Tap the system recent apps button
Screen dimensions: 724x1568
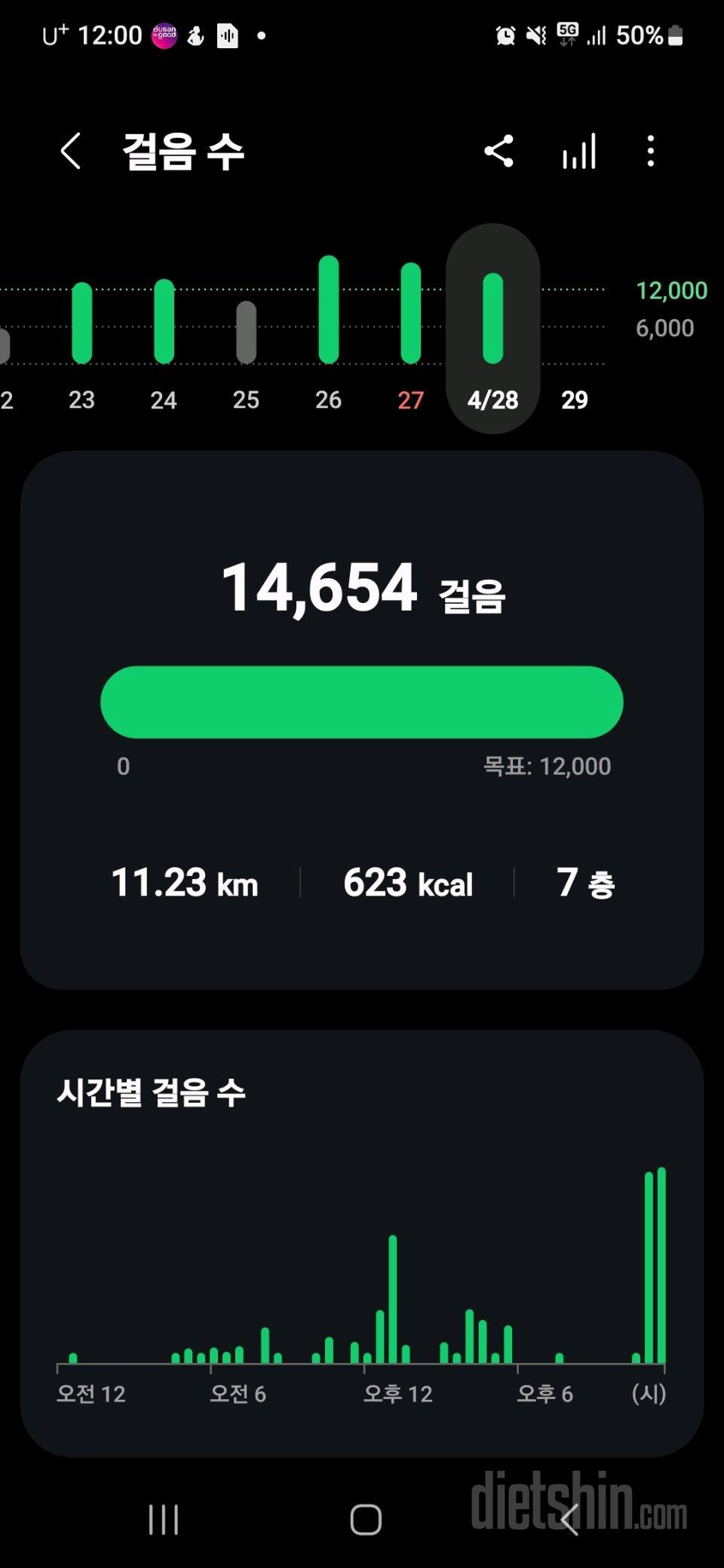[x=164, y=1519]
